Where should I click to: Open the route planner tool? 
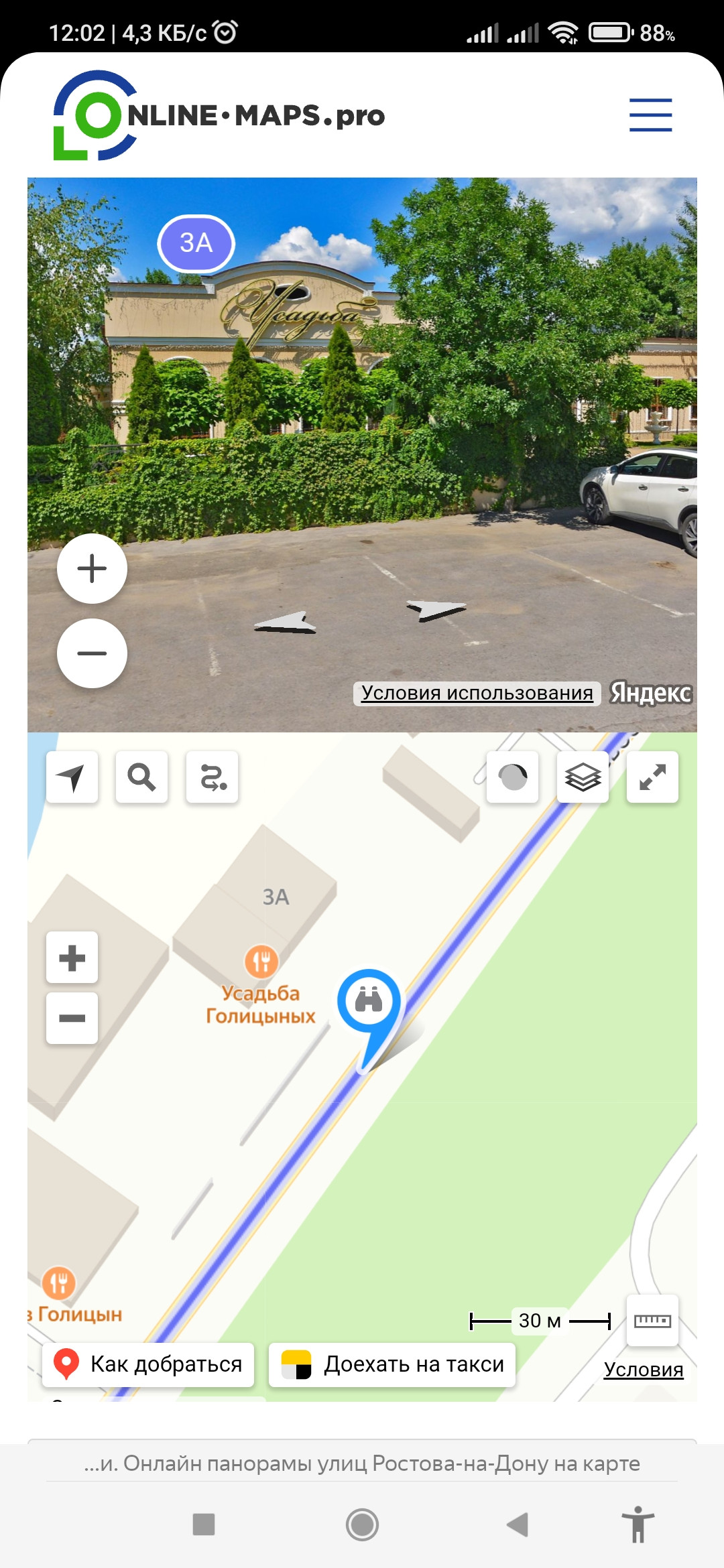tap(212, 777)
